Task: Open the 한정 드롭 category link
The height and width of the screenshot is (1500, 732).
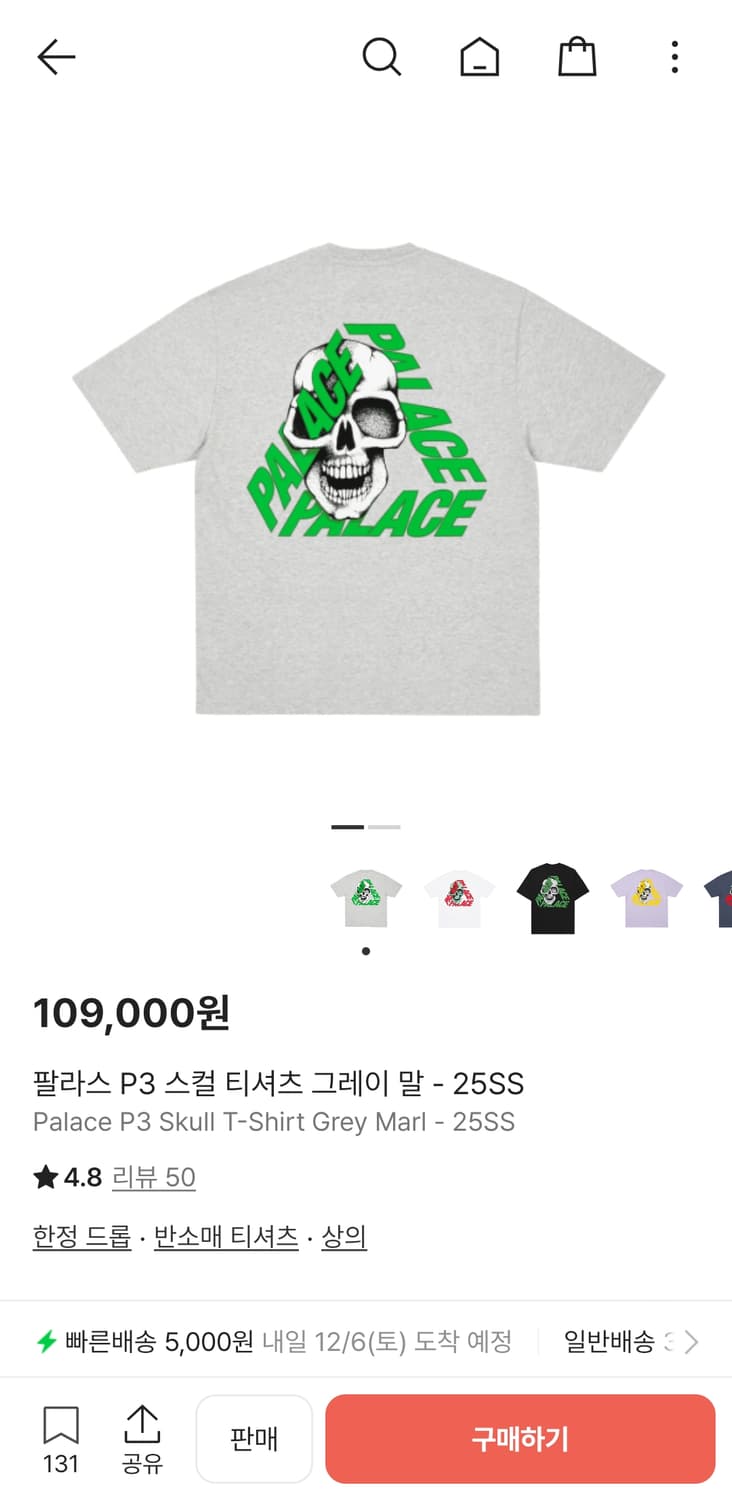Action: (81, 1236)
